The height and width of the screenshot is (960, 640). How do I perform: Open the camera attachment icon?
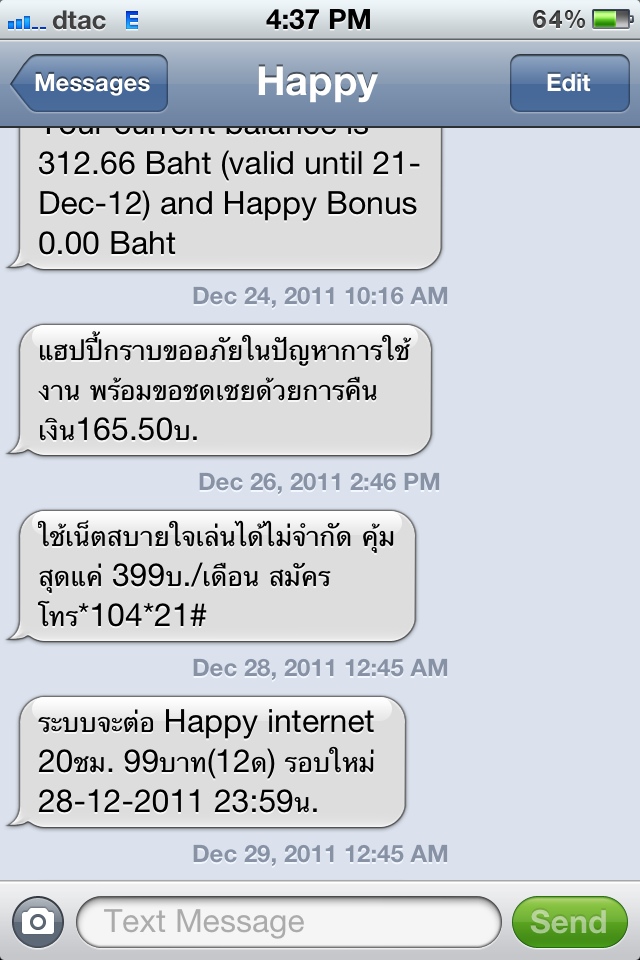(x=38, y=921)
